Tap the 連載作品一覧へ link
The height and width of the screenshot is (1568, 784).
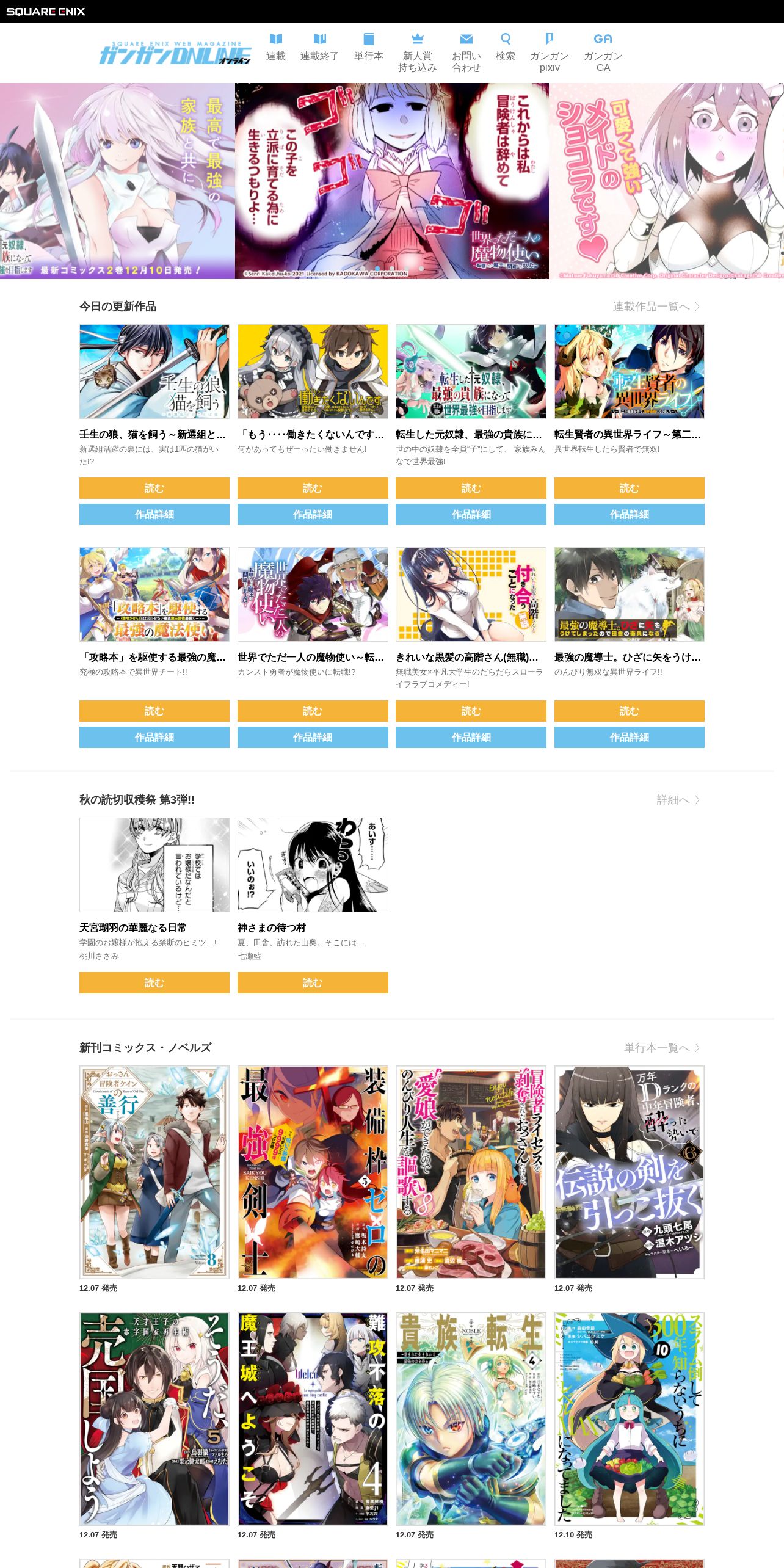(657, 307)
